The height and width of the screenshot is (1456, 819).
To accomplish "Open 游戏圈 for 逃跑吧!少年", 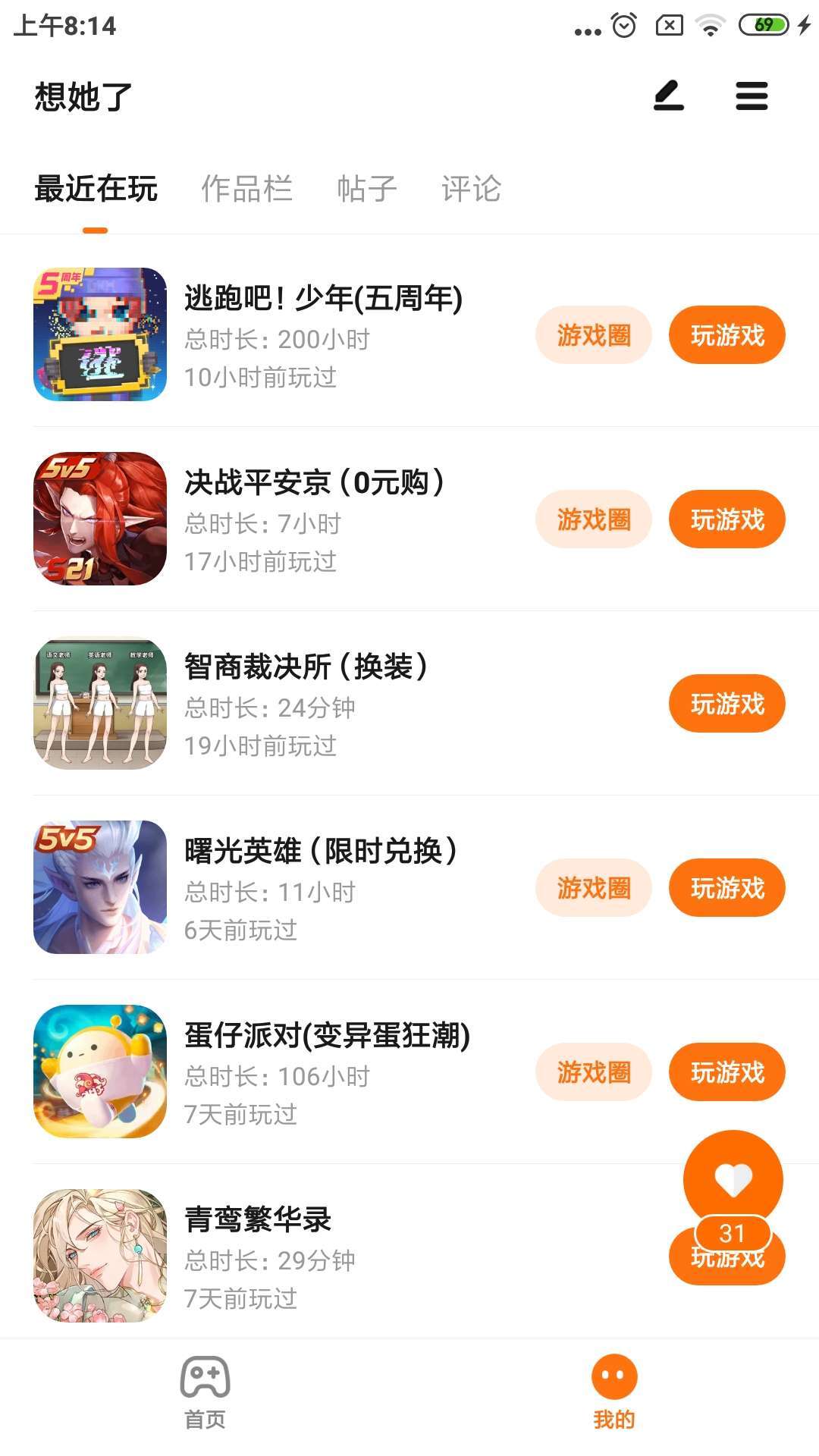I will coord(593,335).
